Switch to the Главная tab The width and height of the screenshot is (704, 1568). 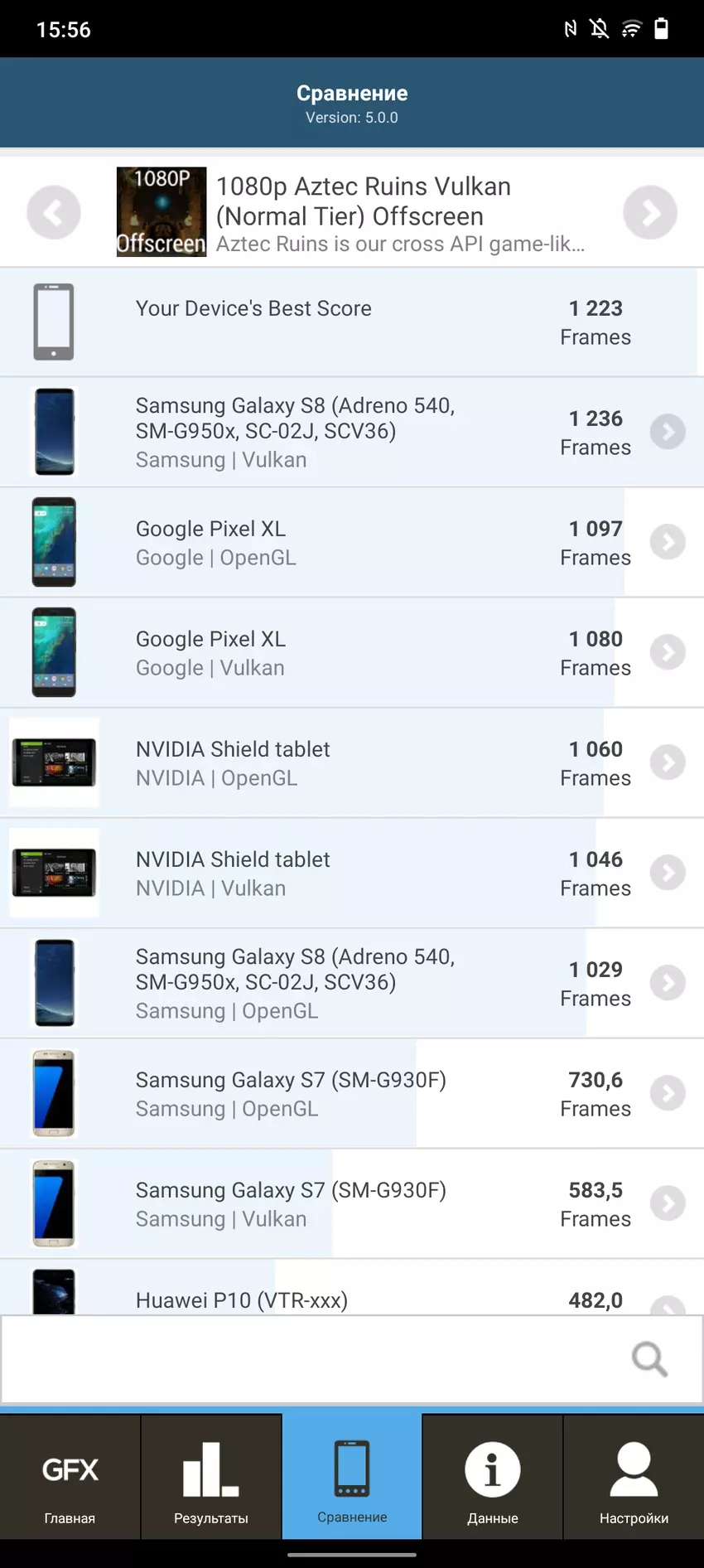[70, 1479]
